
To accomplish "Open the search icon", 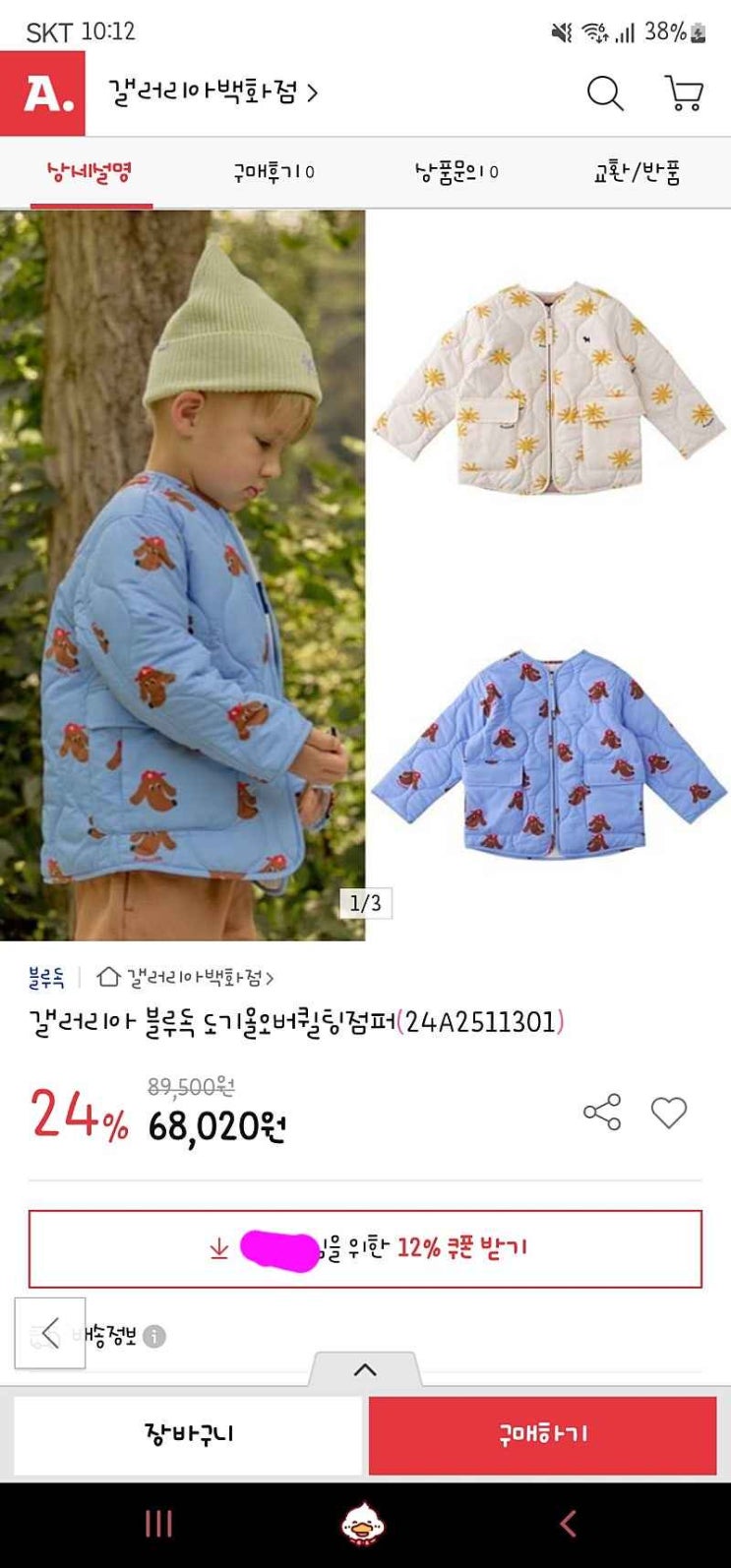I will click(605, 93).
